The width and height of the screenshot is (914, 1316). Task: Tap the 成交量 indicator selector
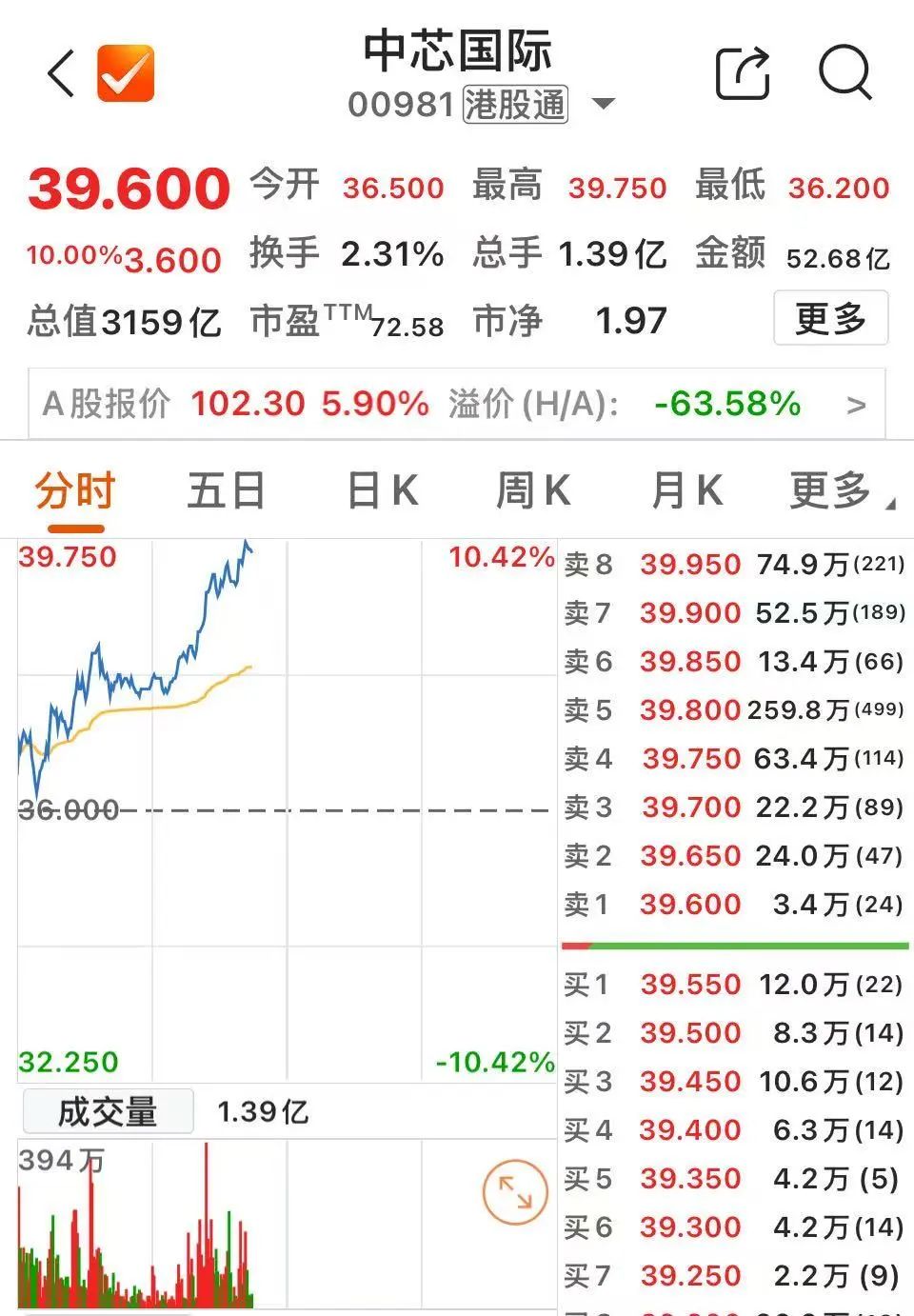point(108,1111)
